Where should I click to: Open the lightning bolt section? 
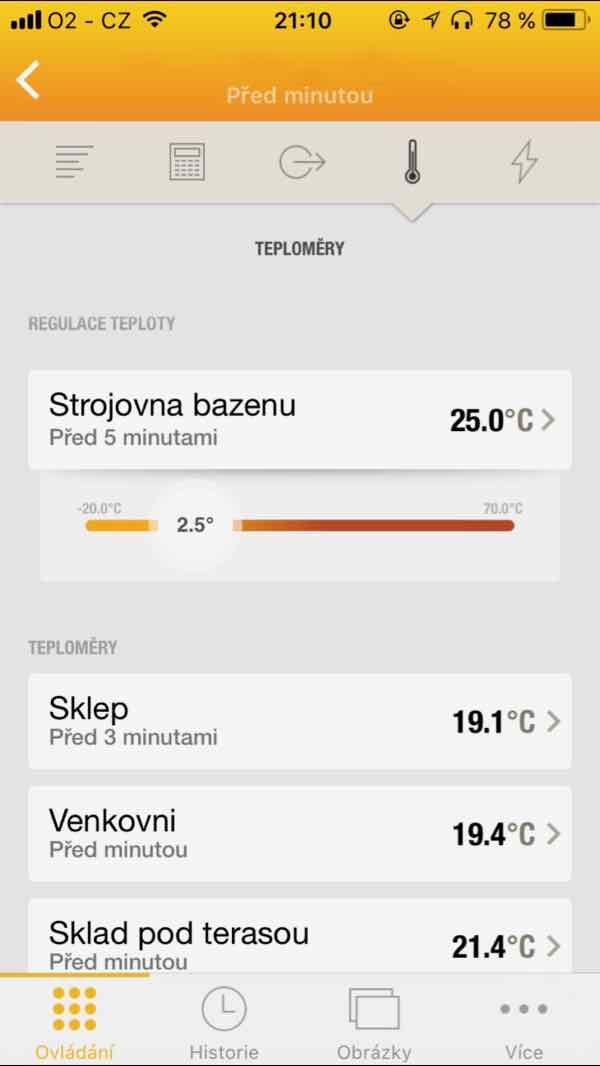click(x=524, y=162)
